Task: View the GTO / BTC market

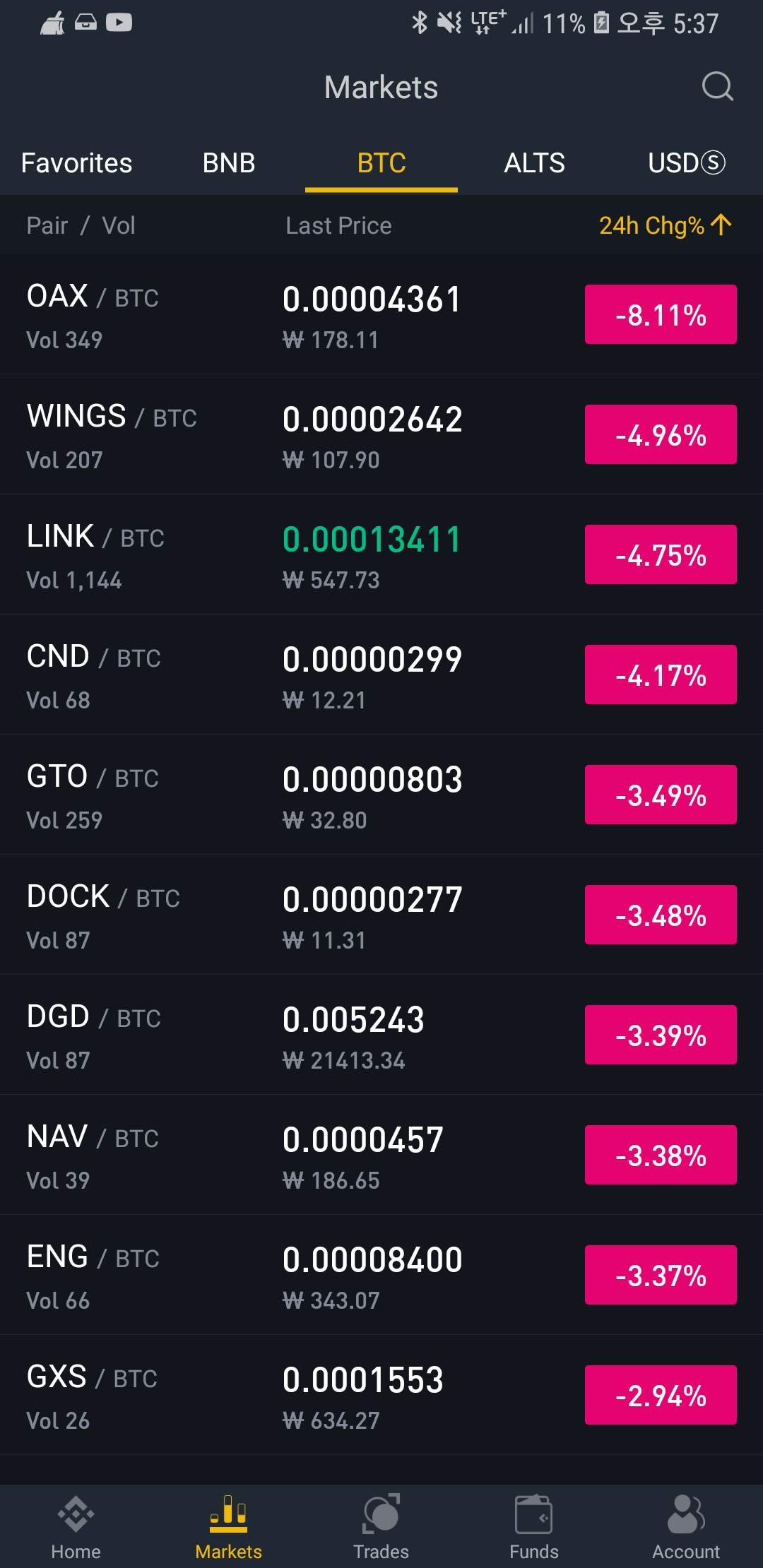Action: point(381,795)
